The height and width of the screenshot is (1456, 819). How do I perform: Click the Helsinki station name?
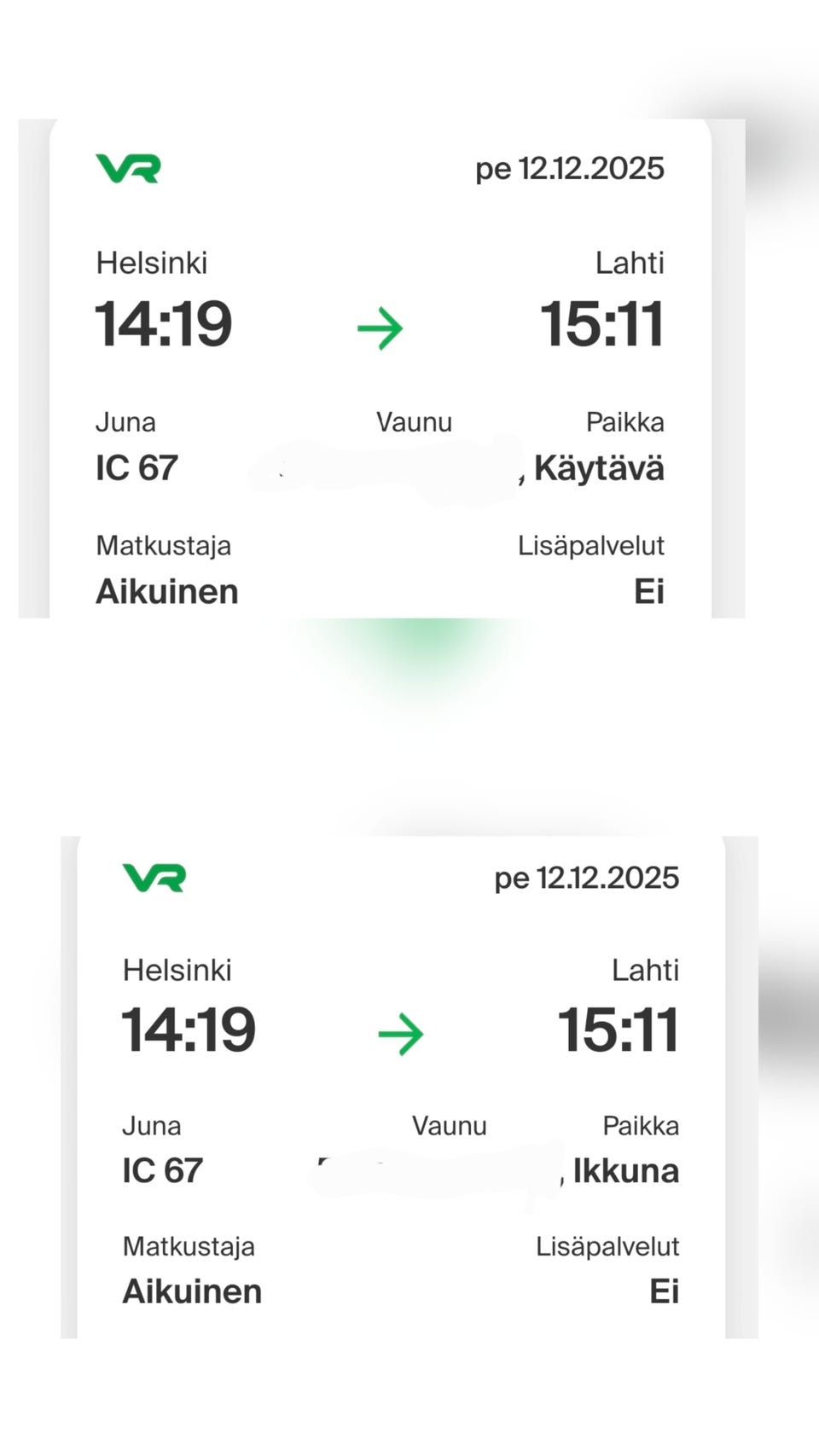tap(152, 263)
